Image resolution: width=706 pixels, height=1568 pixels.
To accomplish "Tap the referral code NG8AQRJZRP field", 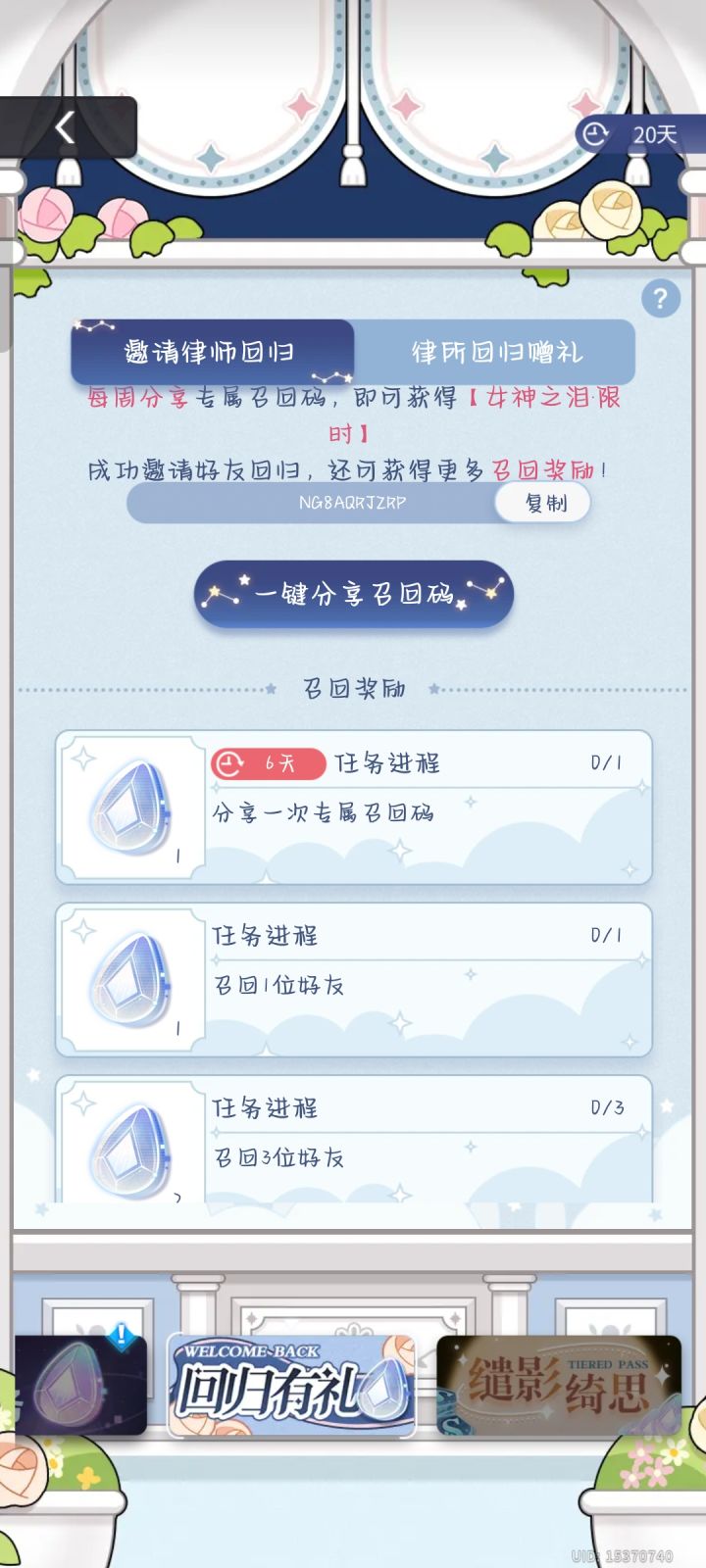I will 353,503.
